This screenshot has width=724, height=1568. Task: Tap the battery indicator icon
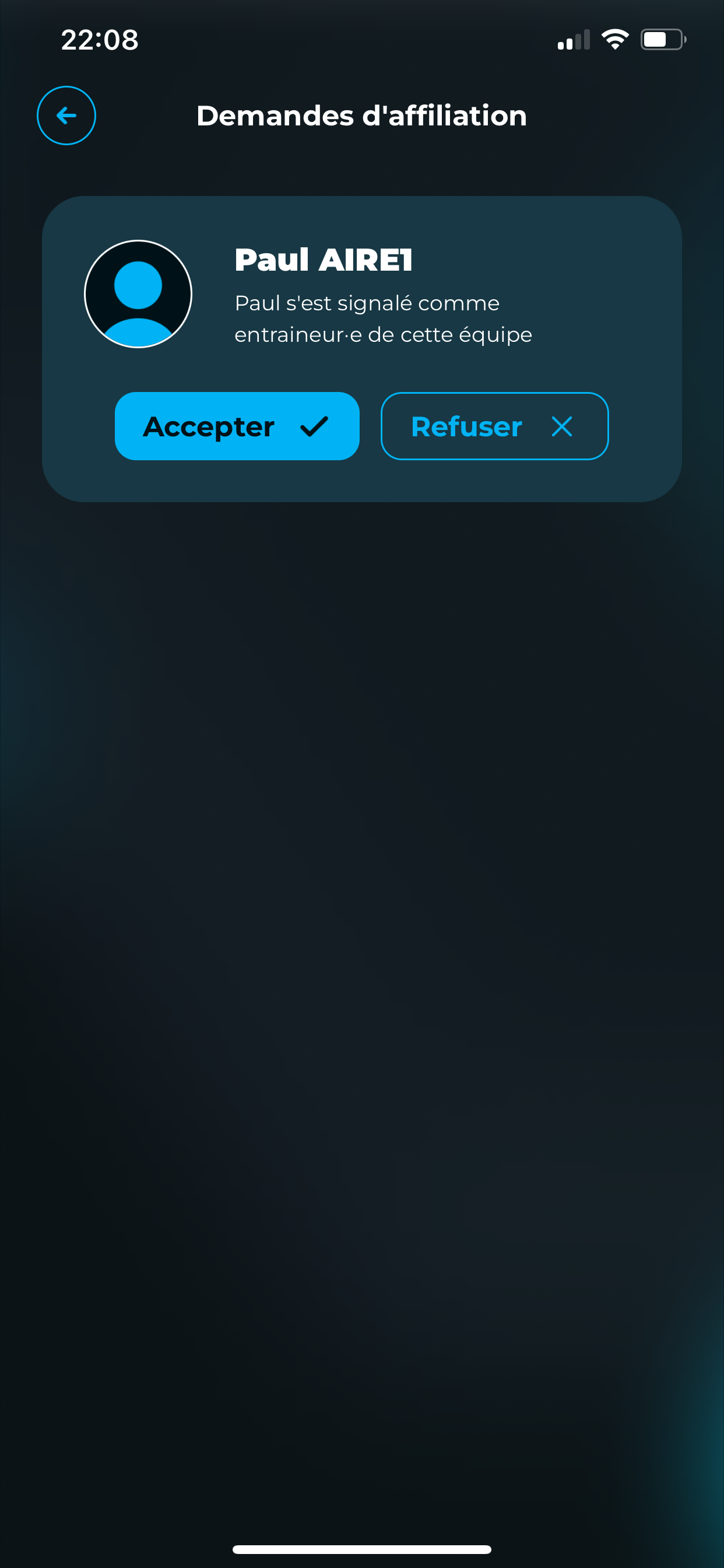coord(663,38)
